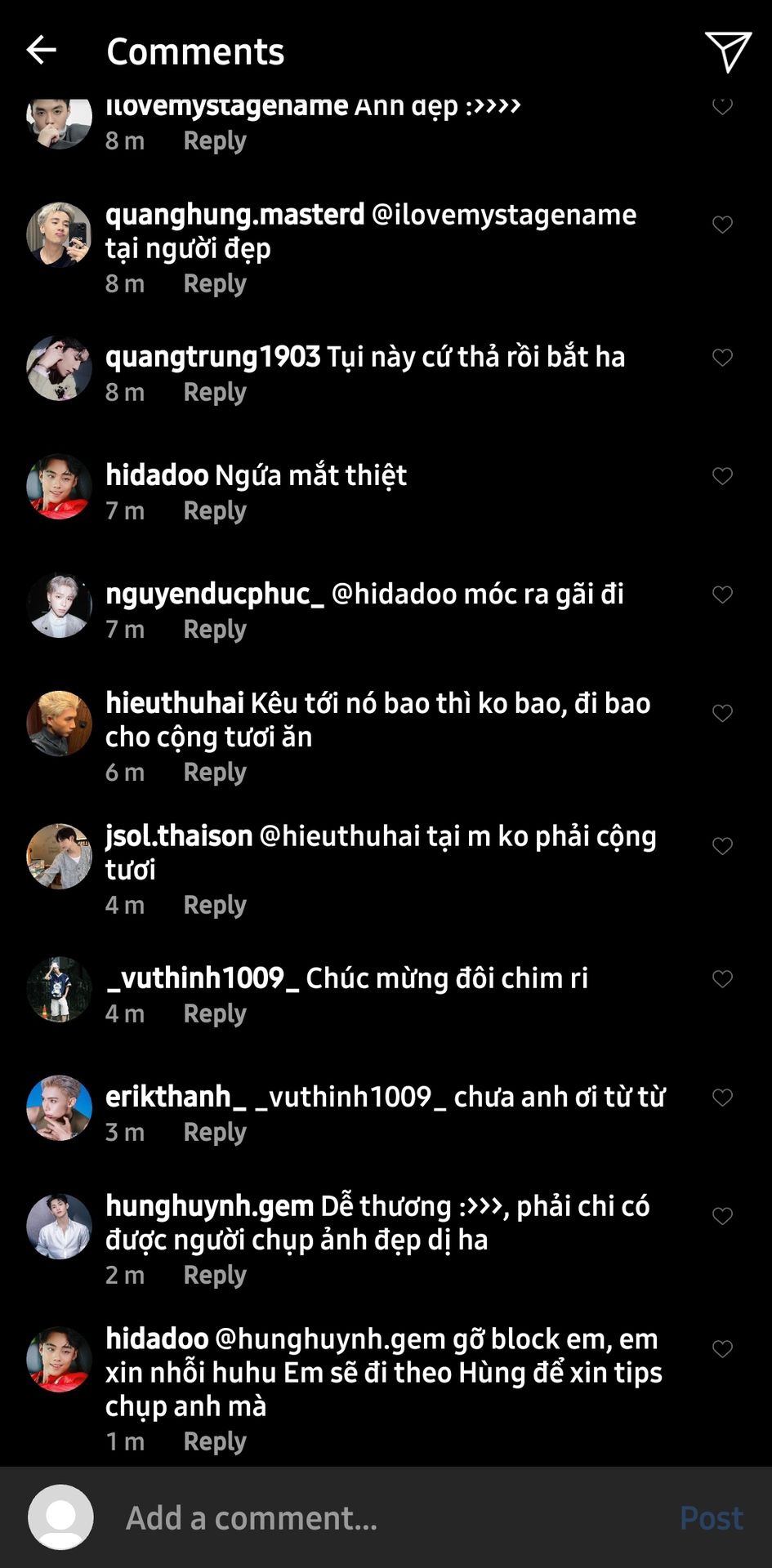Viewport: 772px width, 1568px height.
Task: View erikthanh_'s profile avatar
Action: click(59, 1107)
